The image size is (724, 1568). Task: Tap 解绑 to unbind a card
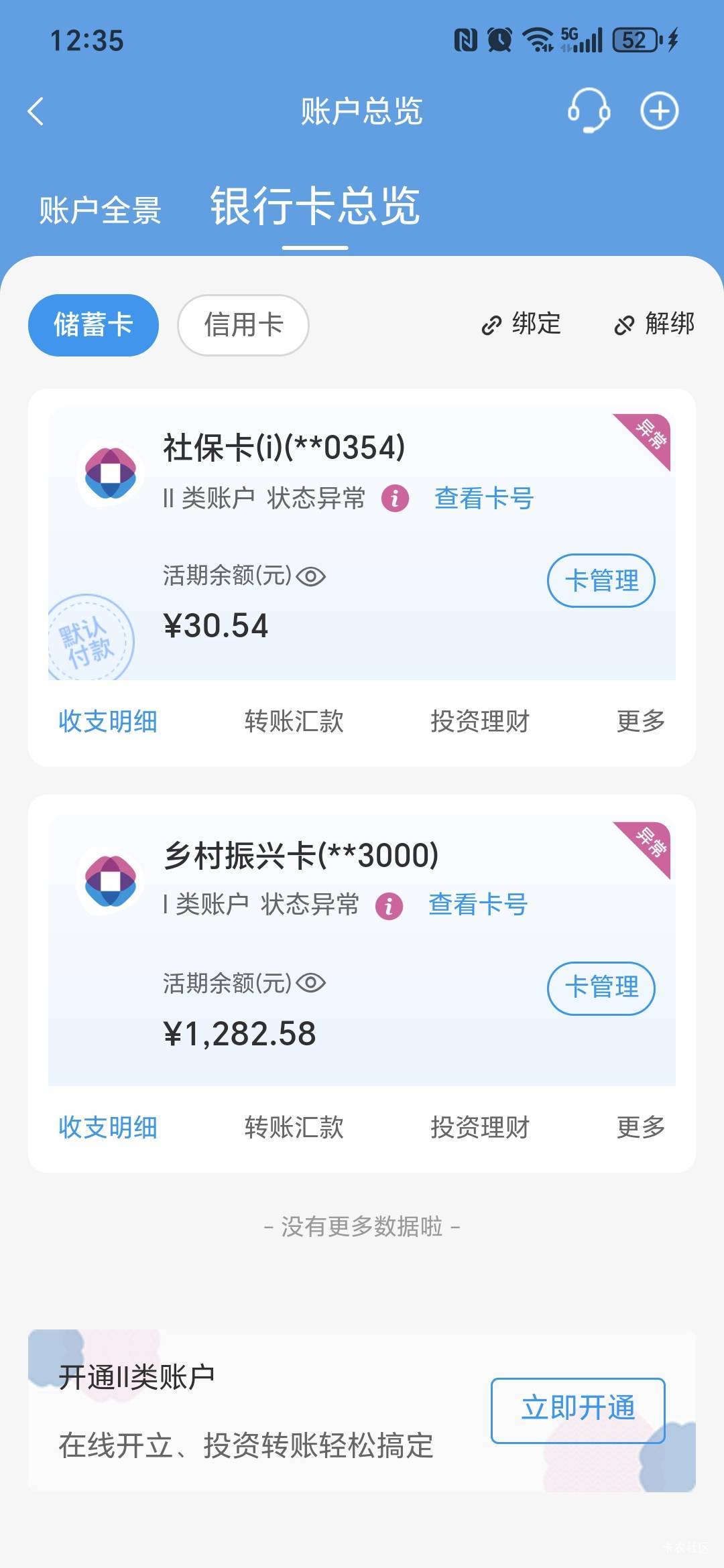pos(654,324)
